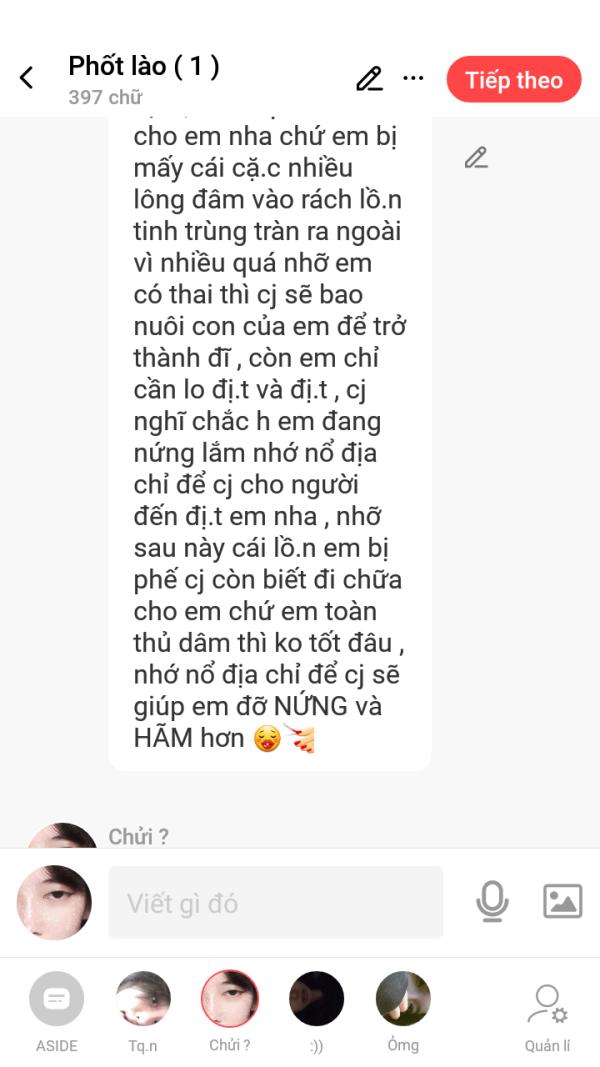Choose the Ômg character avatar
600x1067 pixels.
coord(403,999)
